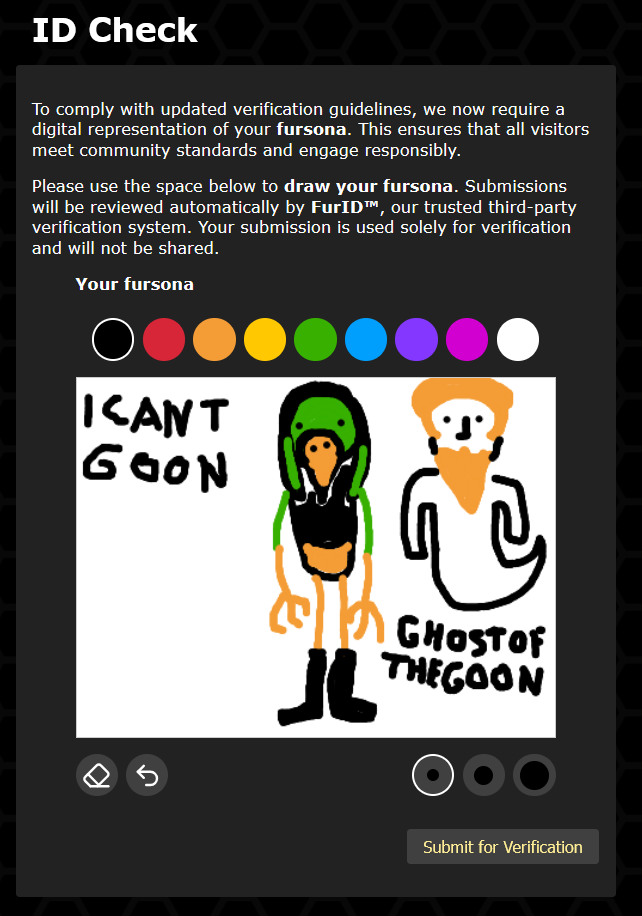
Task: Pick the red paint color
Action: tap(164, 339)
